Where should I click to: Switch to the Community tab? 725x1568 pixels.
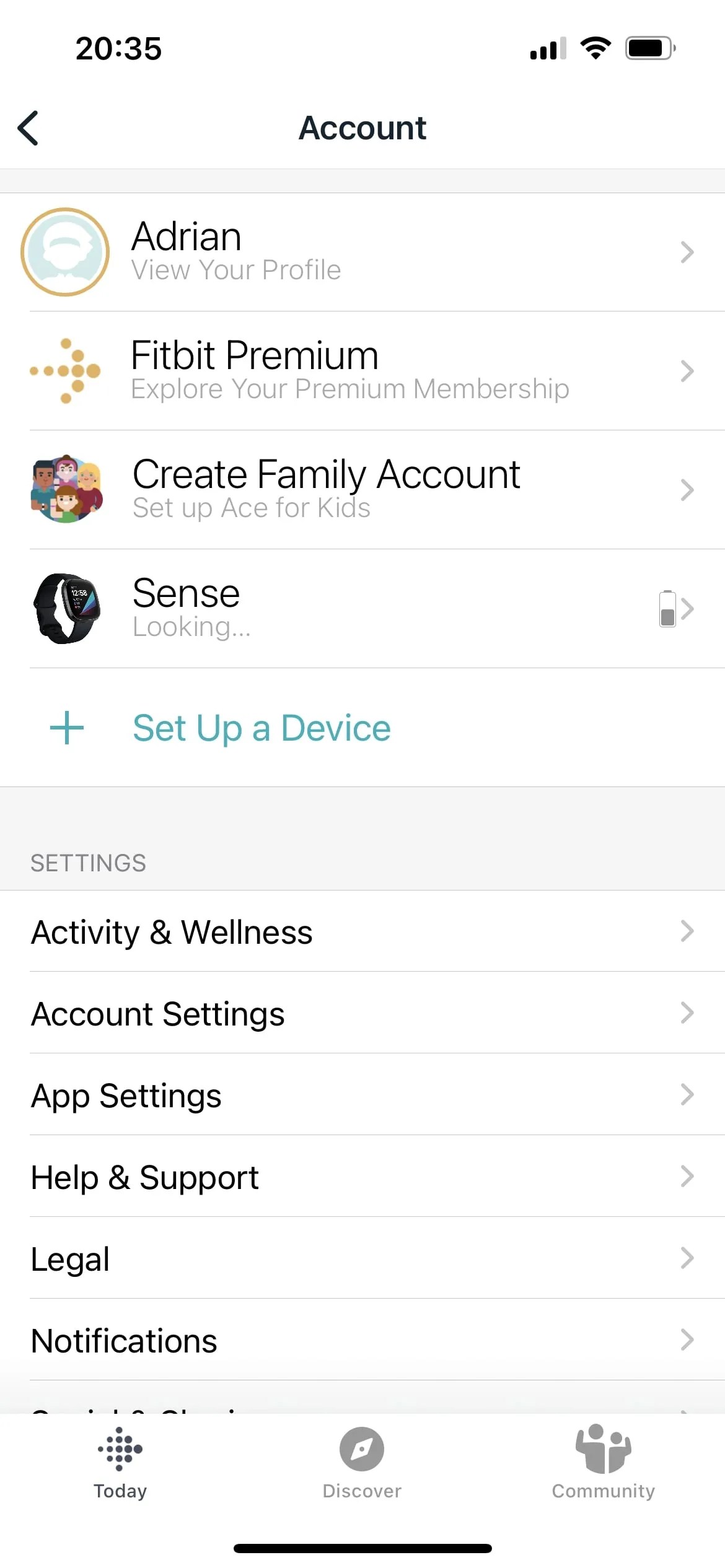coord(603,1463)
